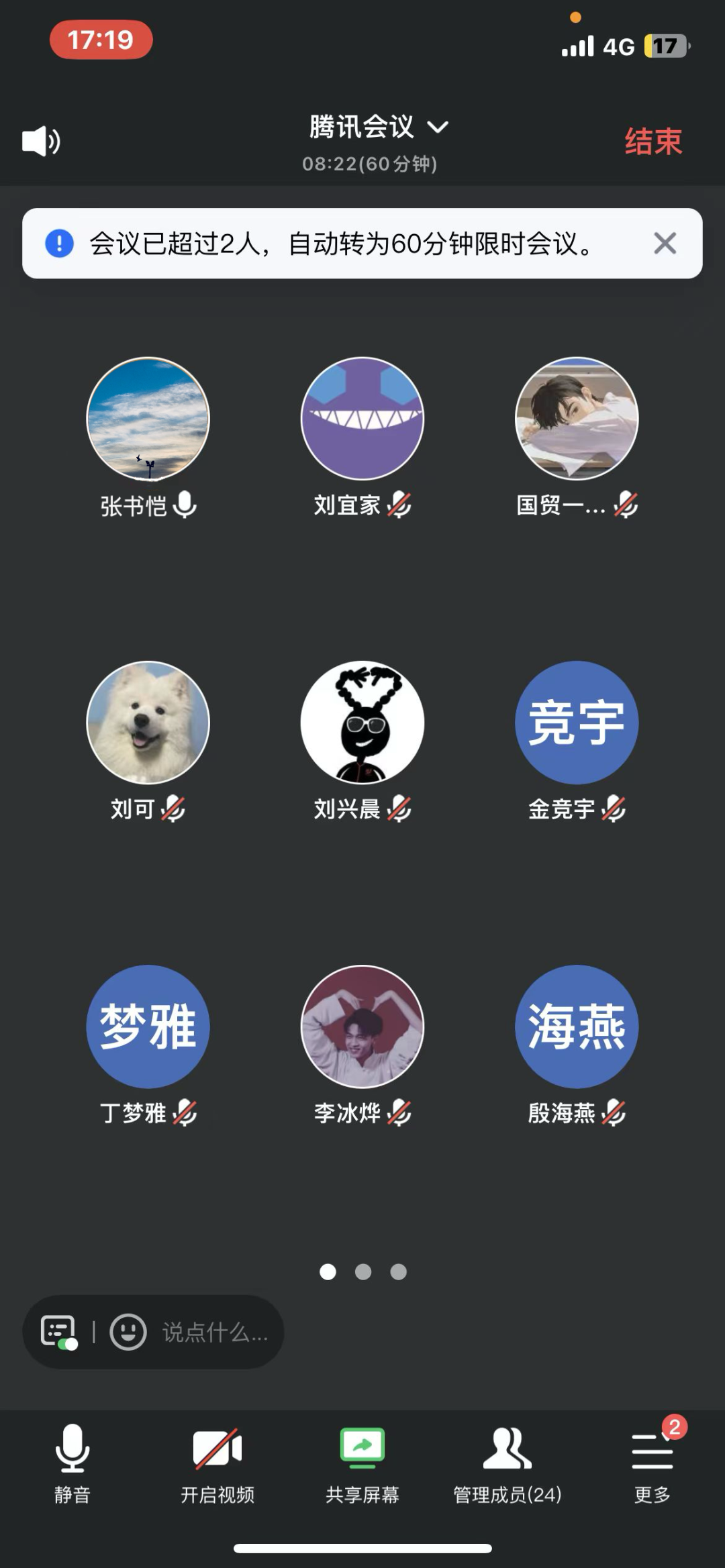Screen dimensions: 725x1568
Task: Tap 殷海燕's participant avatar
Action: (577, 1027)
